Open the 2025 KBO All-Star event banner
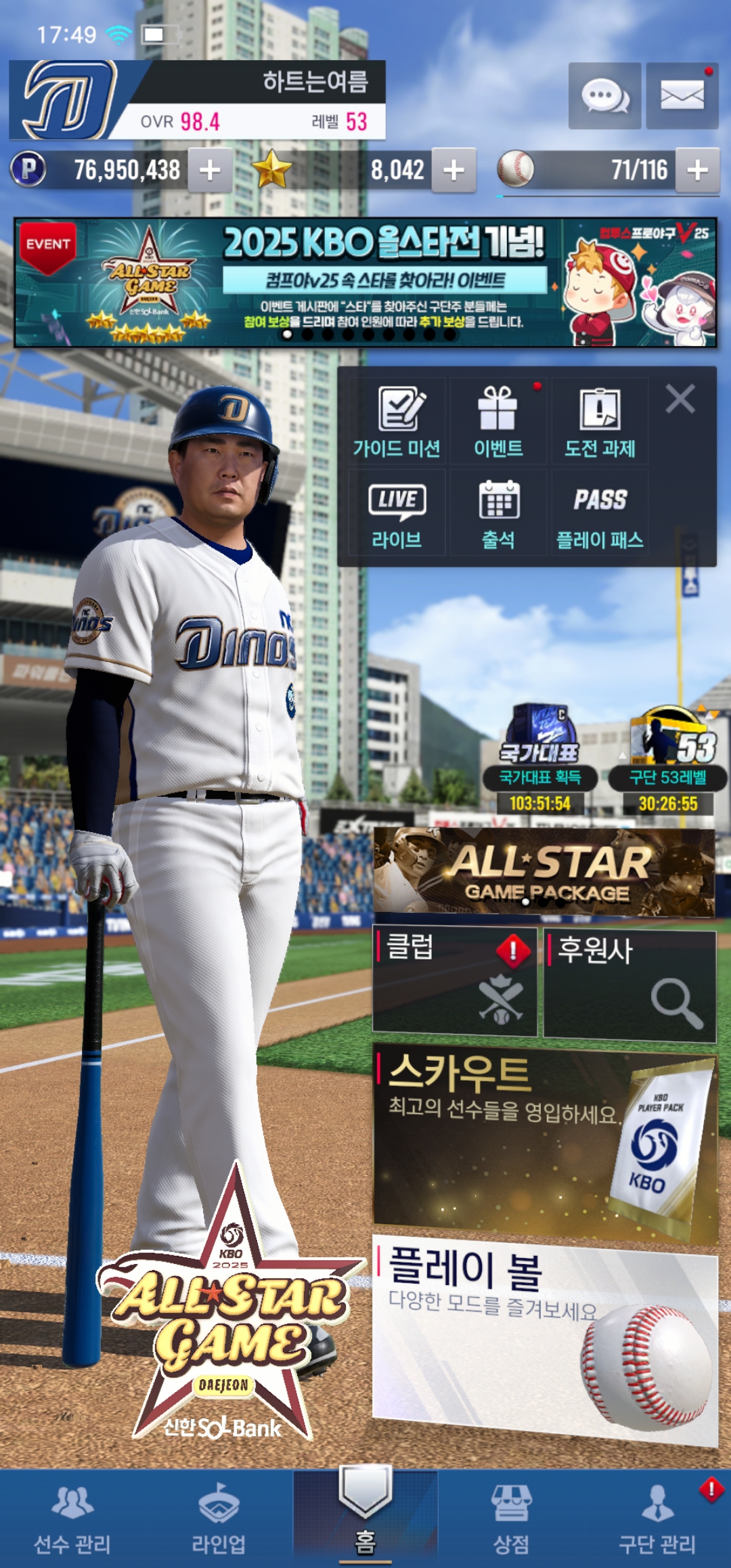Screen dimensions: 731x1568 (x=365, y=282)
